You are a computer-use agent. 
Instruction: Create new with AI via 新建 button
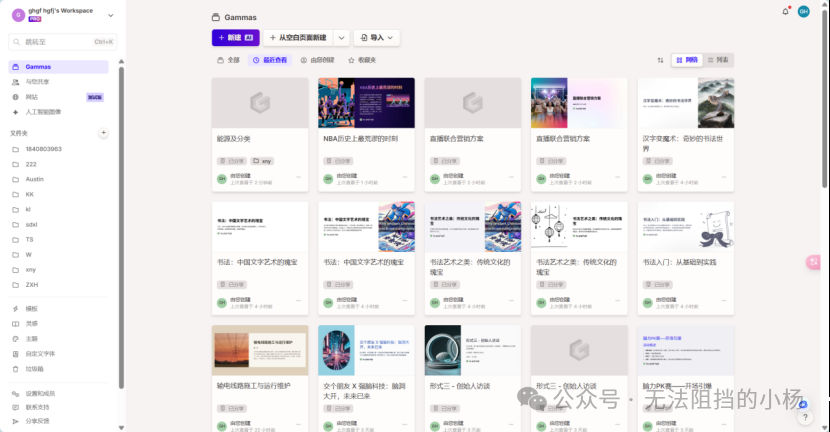tap(235, 38)
